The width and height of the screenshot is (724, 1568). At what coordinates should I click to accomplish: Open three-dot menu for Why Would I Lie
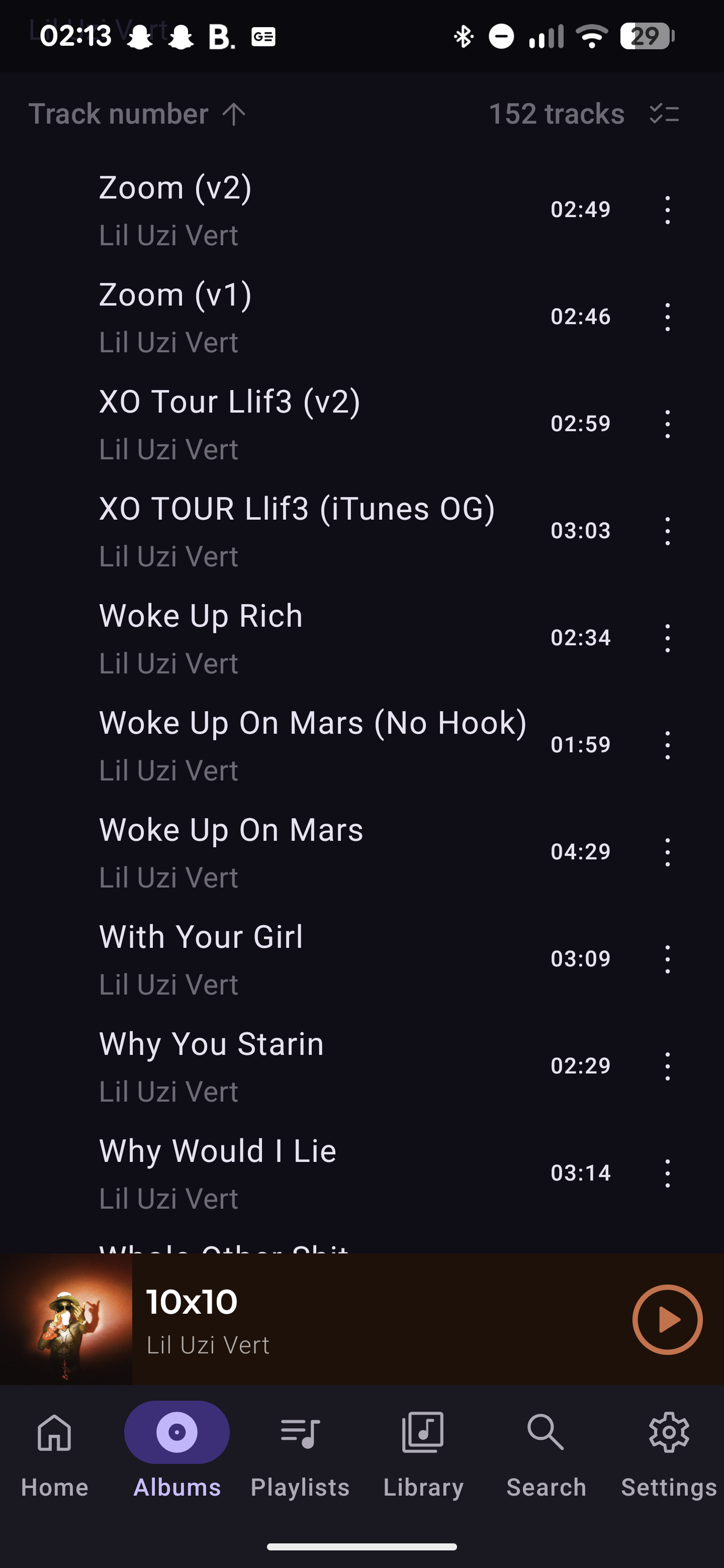click(x=667, y=1173)
